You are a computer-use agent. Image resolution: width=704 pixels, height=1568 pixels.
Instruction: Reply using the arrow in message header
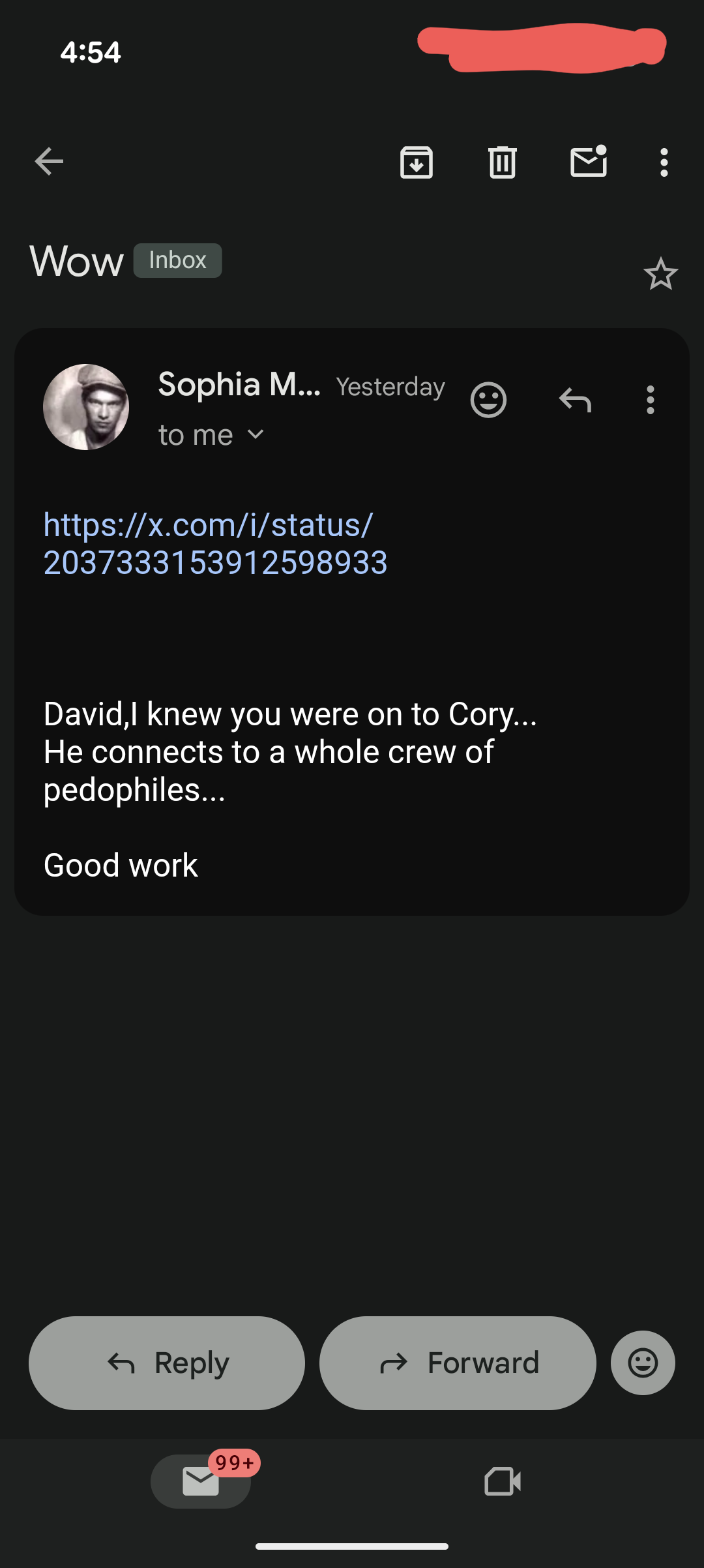575,400
